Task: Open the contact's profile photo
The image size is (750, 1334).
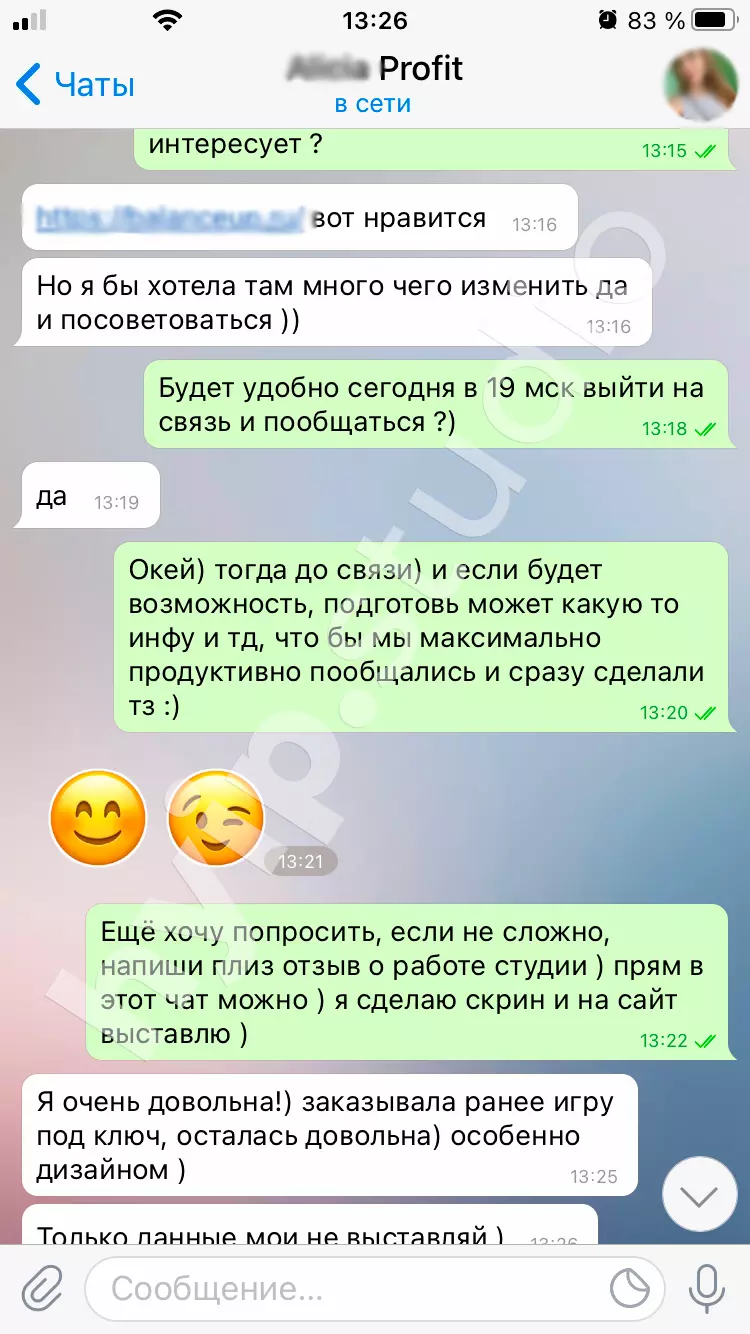Action: point(700,84)
